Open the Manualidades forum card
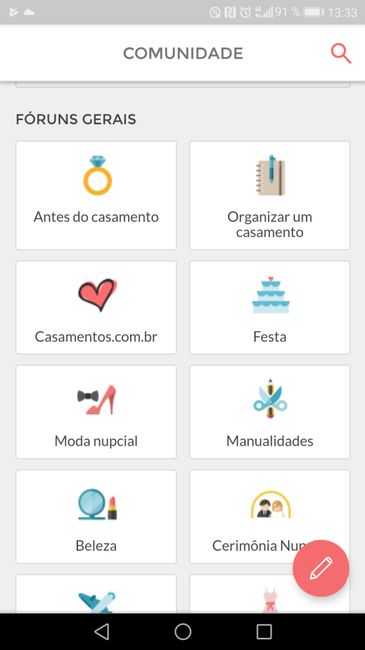Viewport: 365px width, 650px height. (270, 412)
